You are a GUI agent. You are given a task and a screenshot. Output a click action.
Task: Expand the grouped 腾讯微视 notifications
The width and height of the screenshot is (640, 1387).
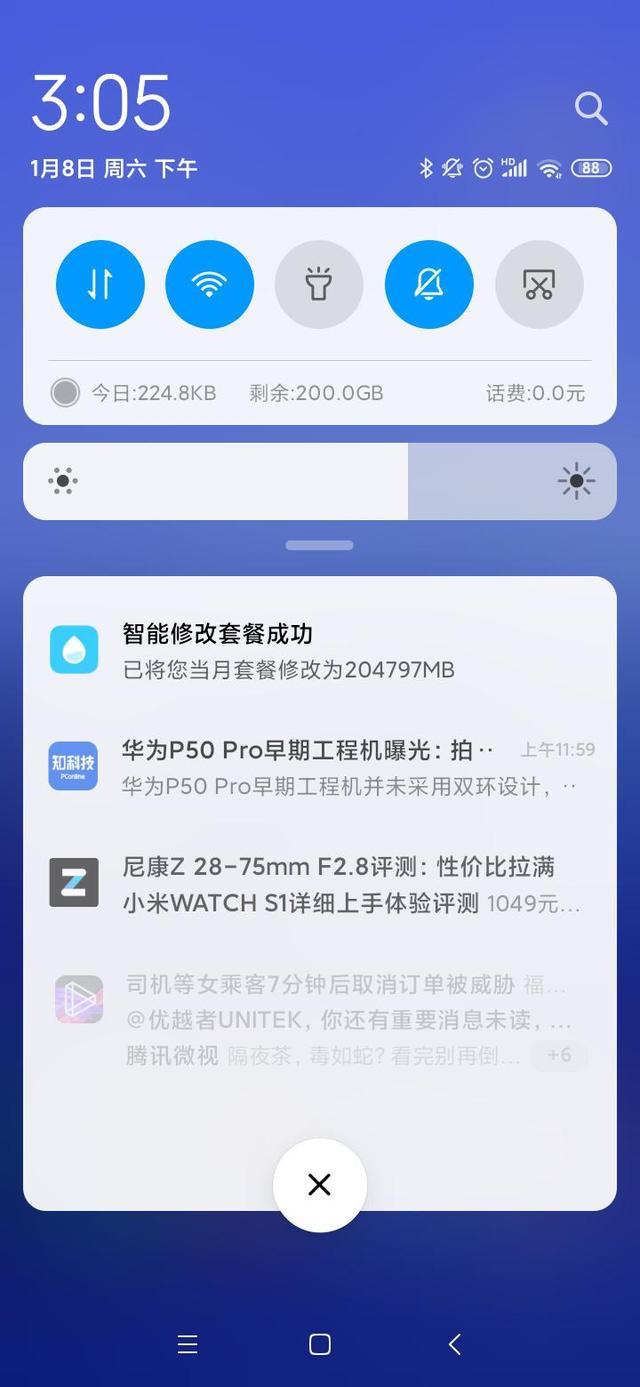559,1055
